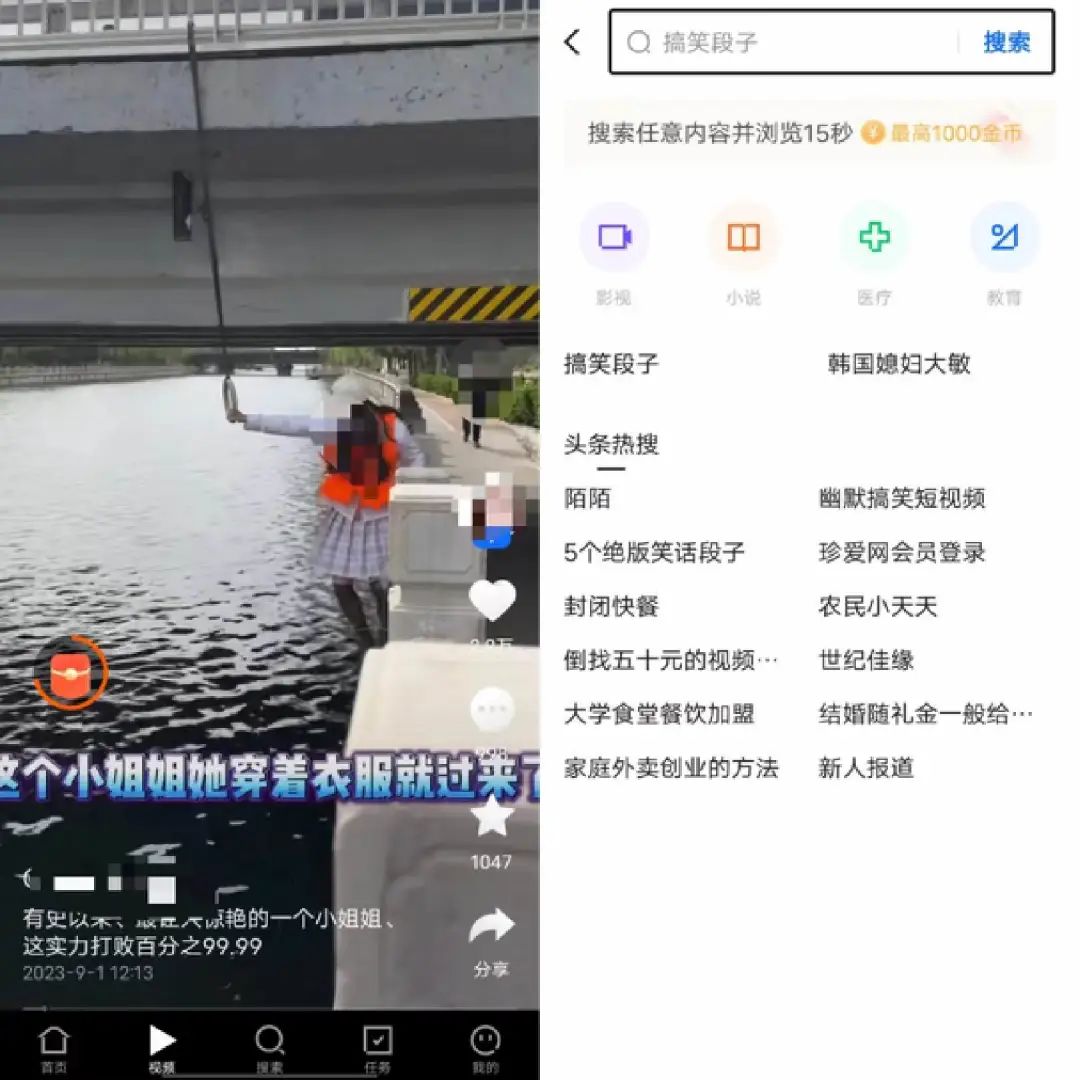1080x1080 pixels.
Task: Switch to the 任务 tab
Action: click(x=377, y=1046)
